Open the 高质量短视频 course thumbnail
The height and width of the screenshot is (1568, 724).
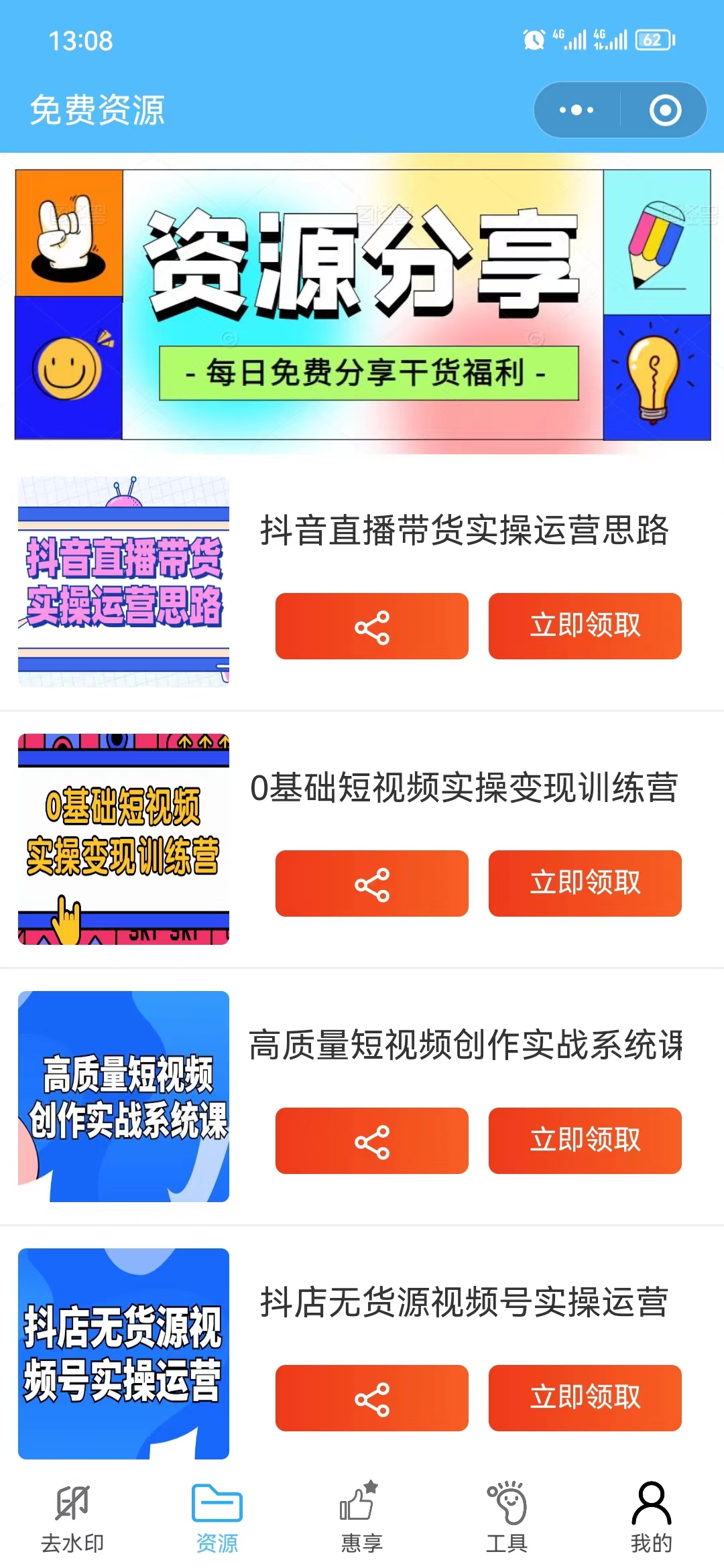point(124,1096)
